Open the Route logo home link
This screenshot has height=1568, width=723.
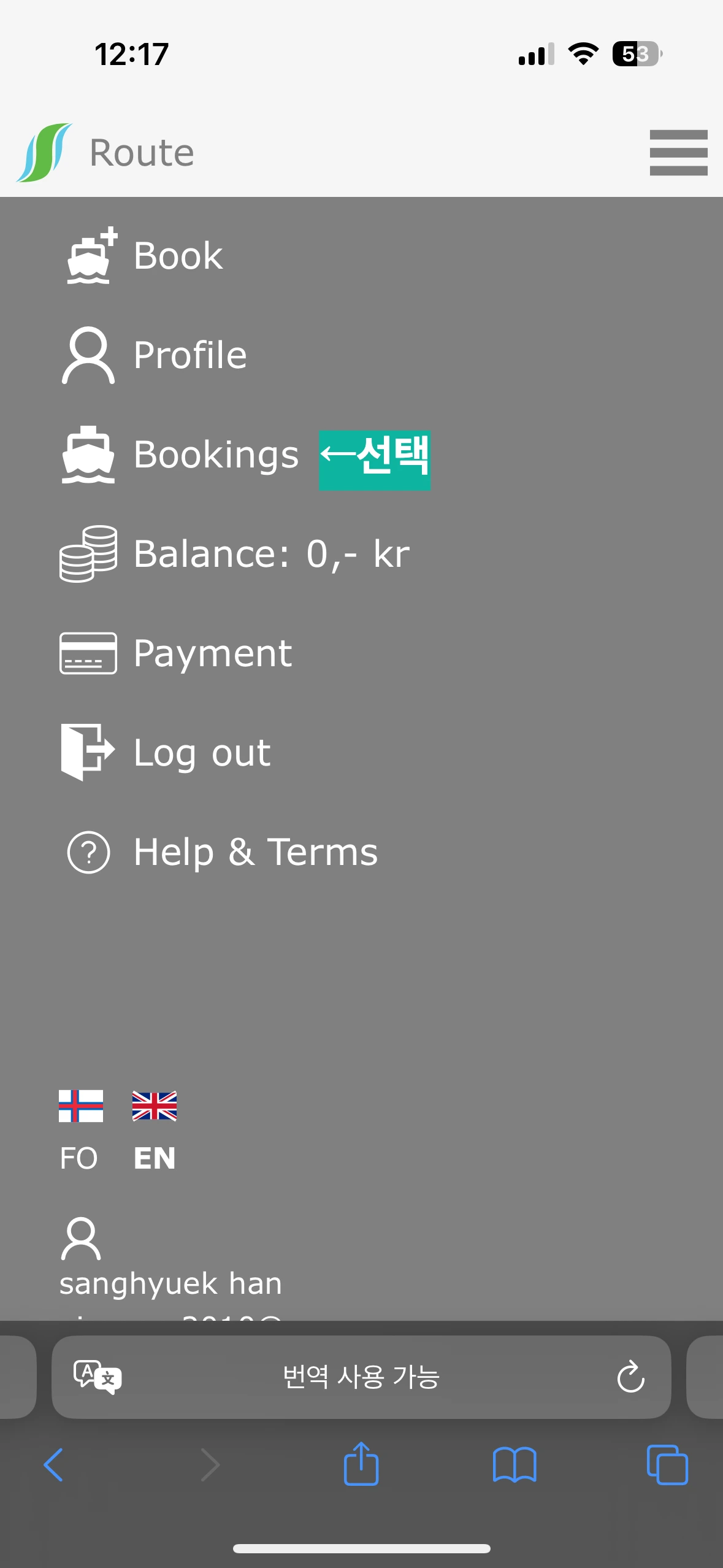[105, 152]
